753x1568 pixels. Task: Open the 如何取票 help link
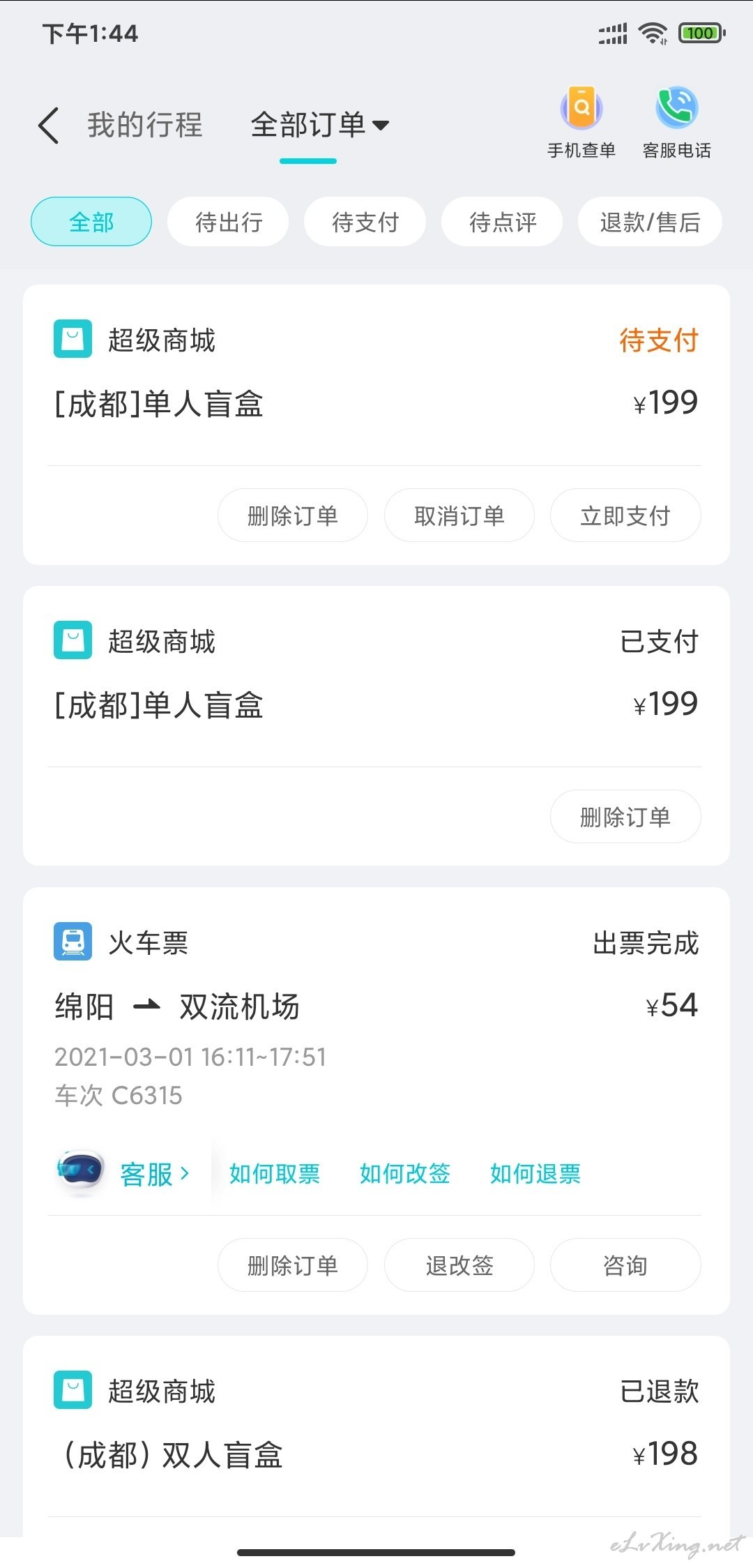click(x=275, y=1174)
